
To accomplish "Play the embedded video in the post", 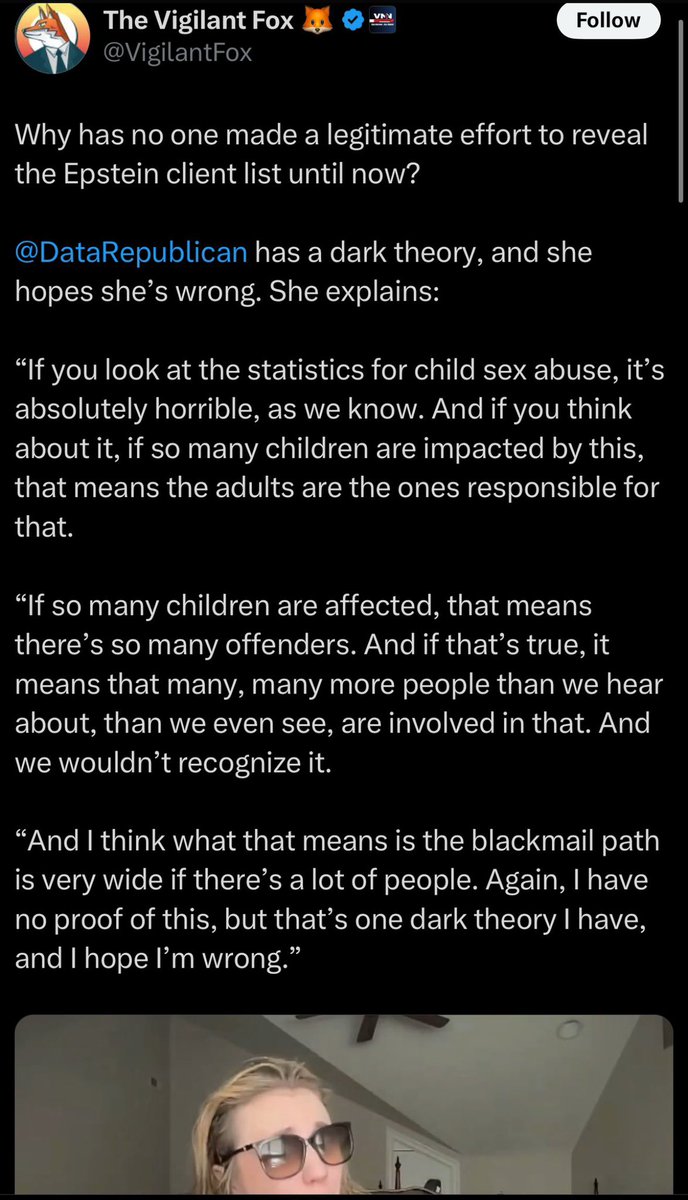I will [x=344, y=1110].
